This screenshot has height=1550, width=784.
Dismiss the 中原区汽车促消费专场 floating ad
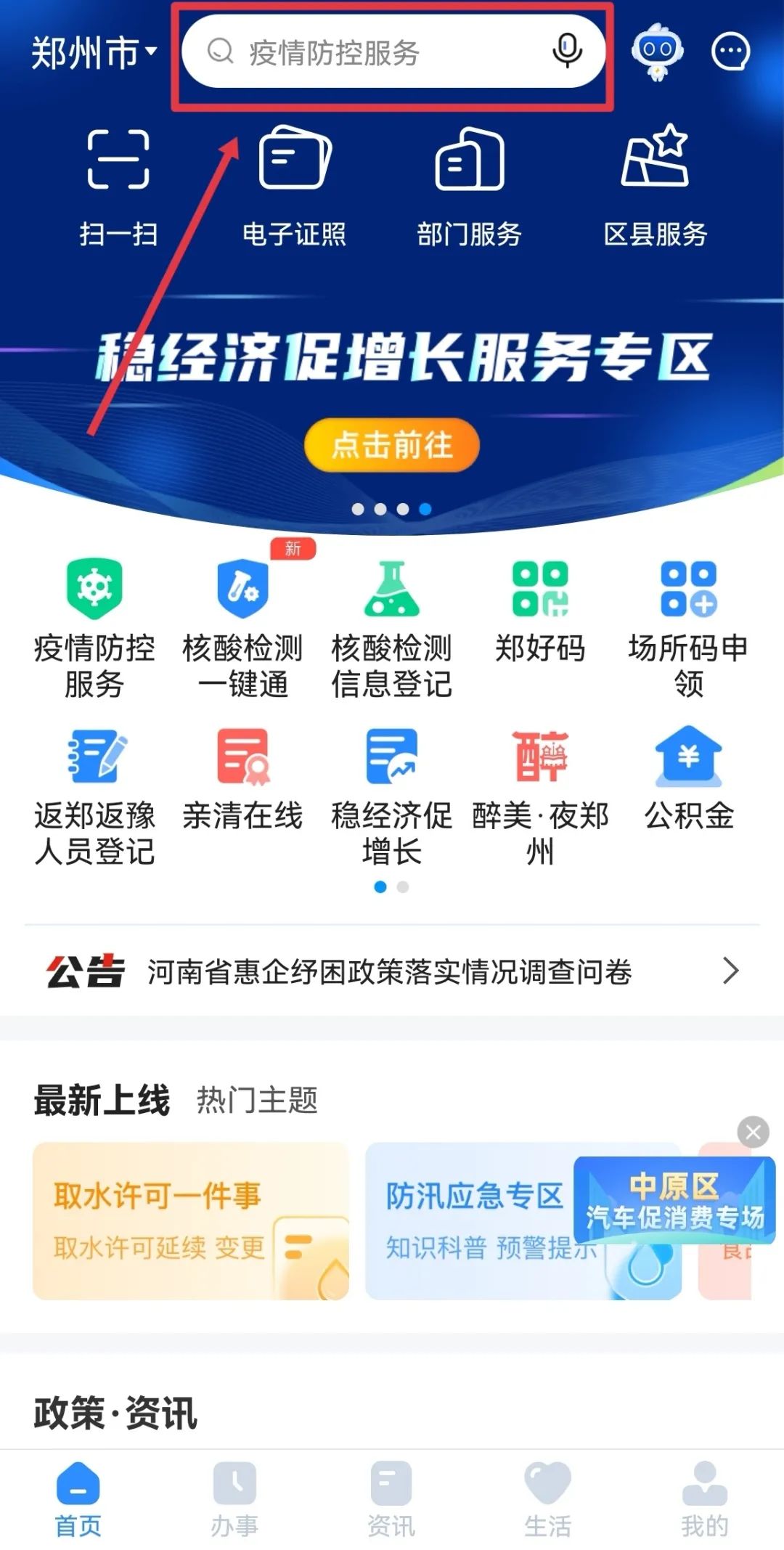(x=753, y=1131)
